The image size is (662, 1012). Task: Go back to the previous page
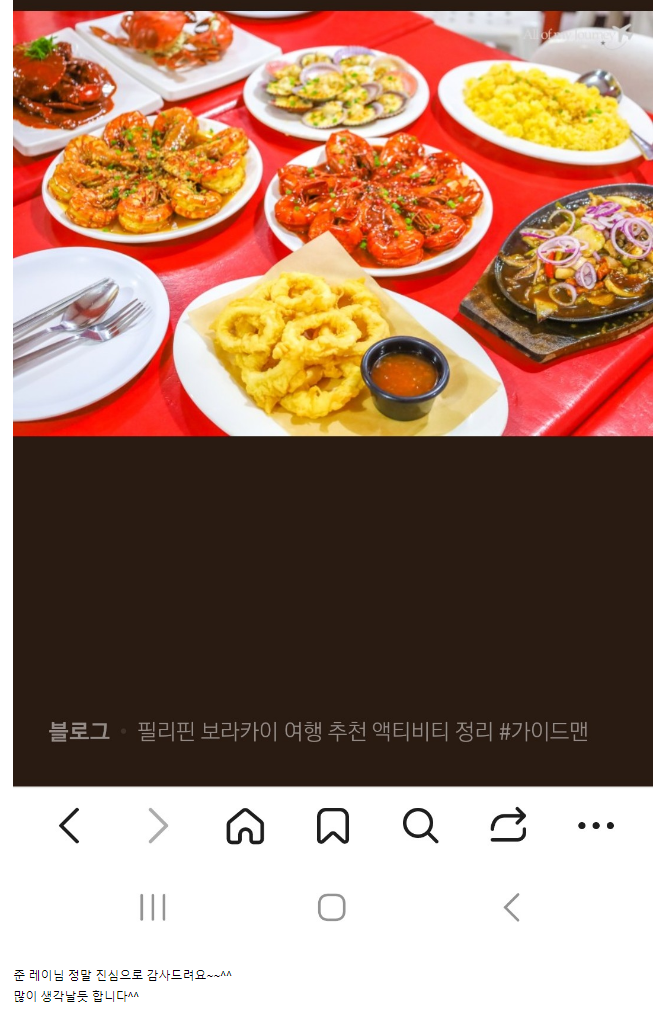click(x=69, y=826)
